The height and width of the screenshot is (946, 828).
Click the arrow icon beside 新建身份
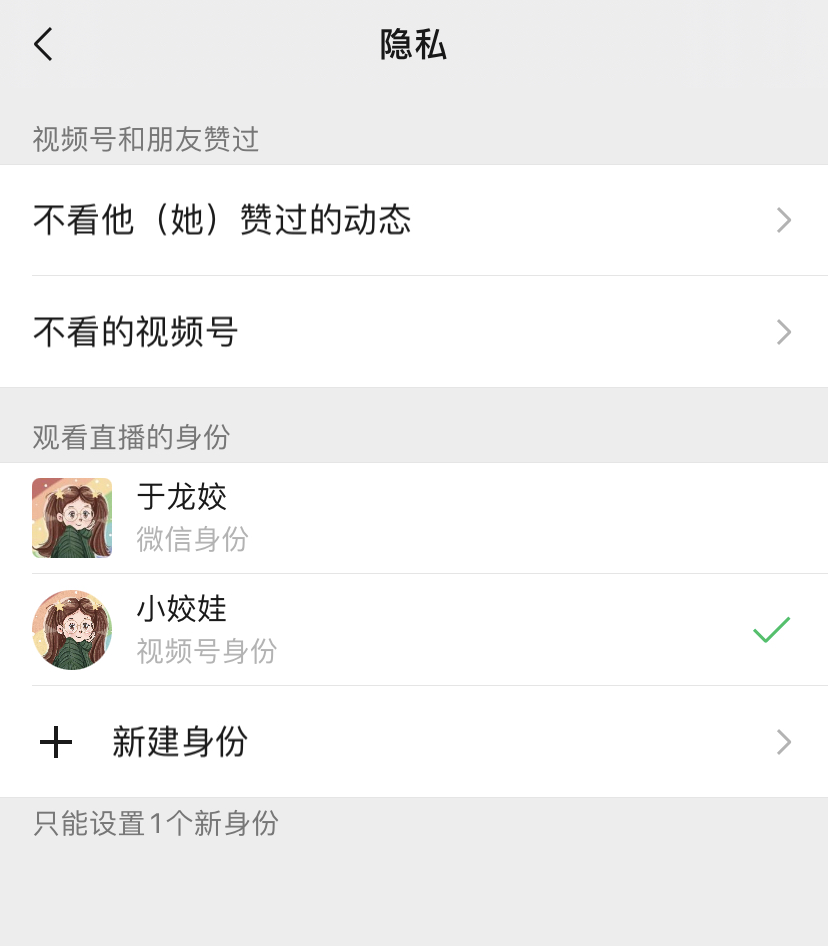click(x=784, y=743)
